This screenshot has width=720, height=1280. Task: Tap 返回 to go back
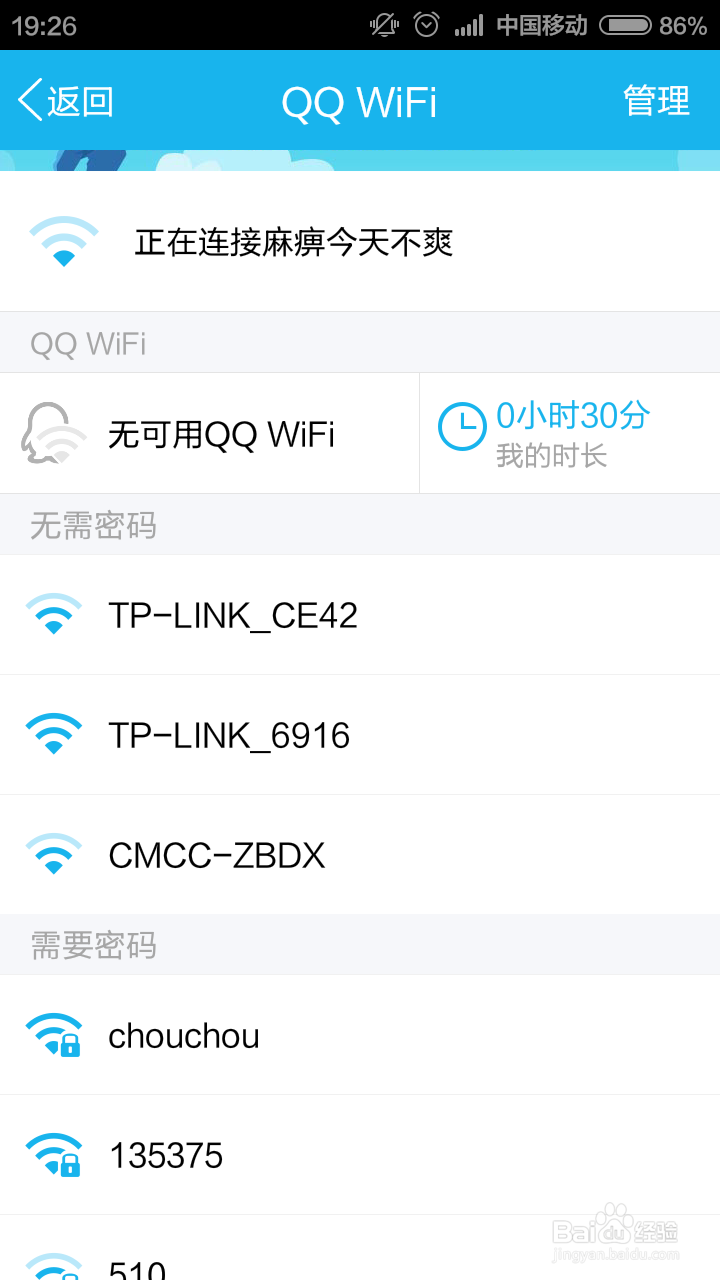pos(62,101)
